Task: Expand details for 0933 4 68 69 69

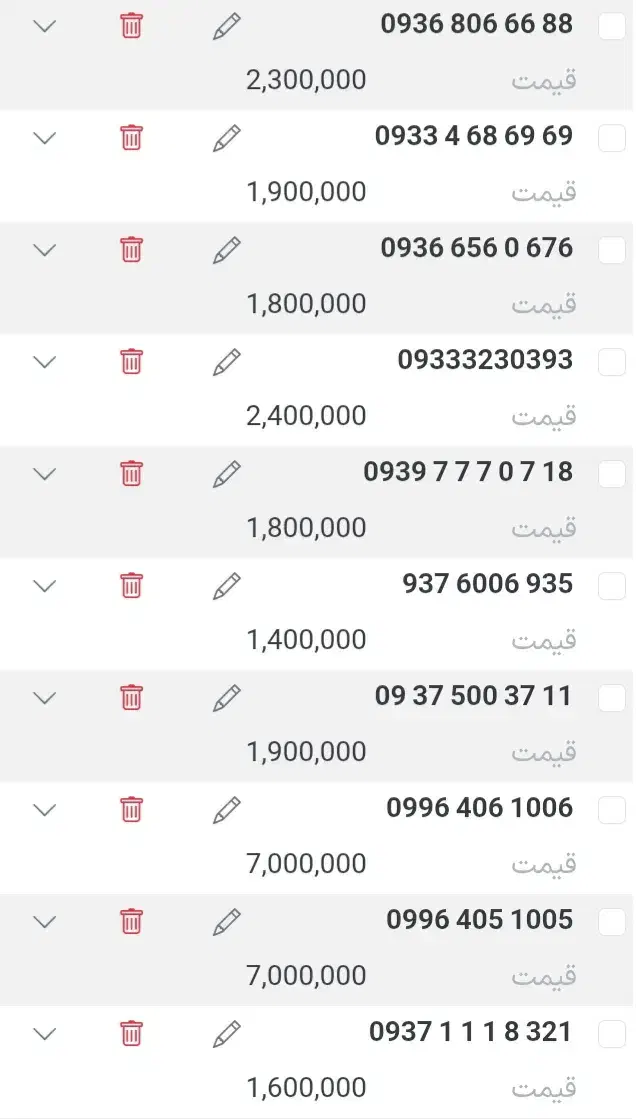Action: click(45, 138)
